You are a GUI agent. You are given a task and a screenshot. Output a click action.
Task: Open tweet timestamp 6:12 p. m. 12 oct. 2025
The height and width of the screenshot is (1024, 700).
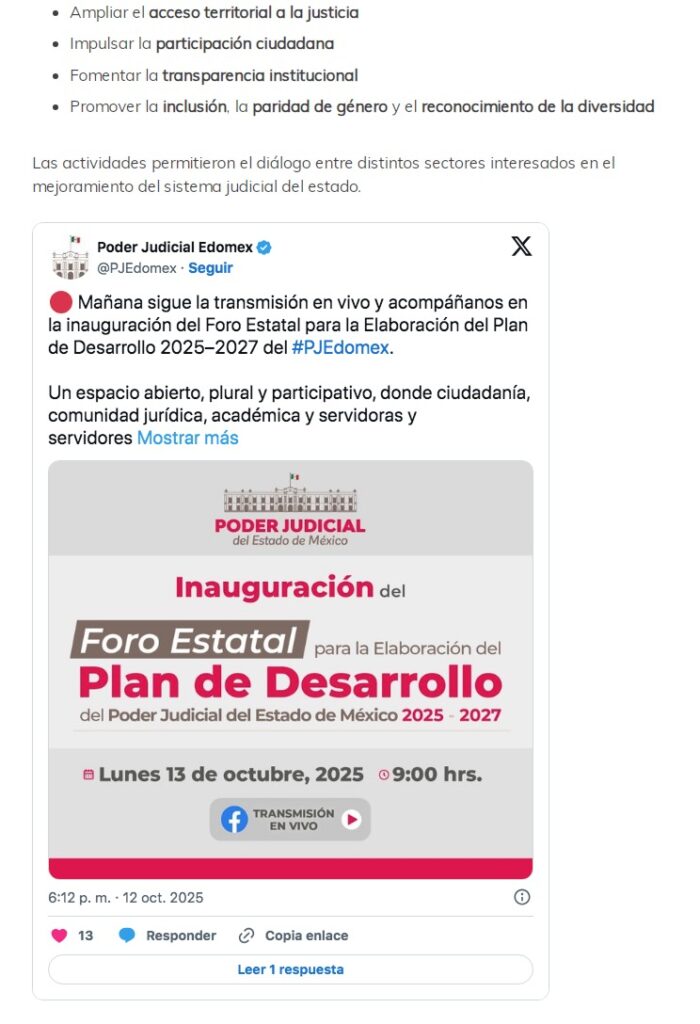(125, 897)
